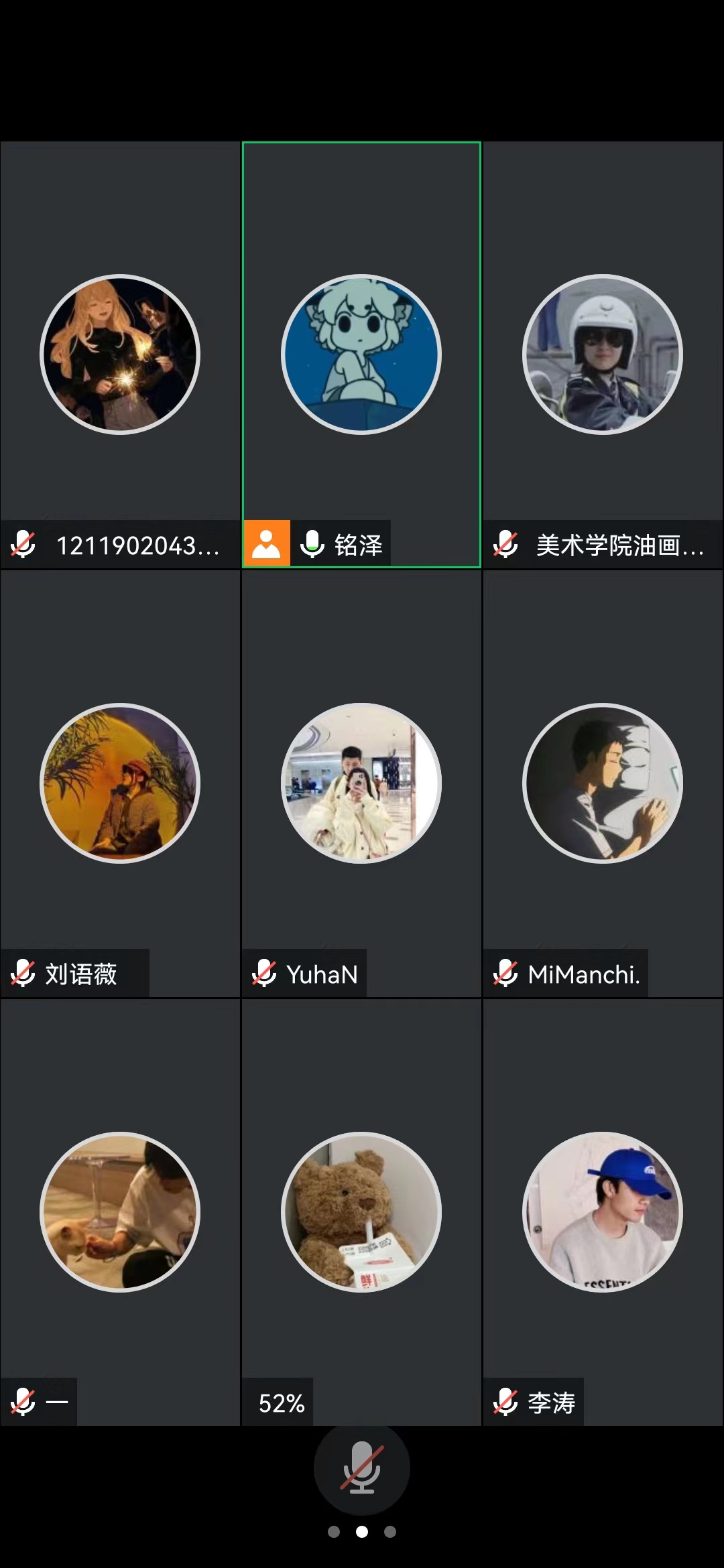Select the 52% participant tile

point(361,1212)
